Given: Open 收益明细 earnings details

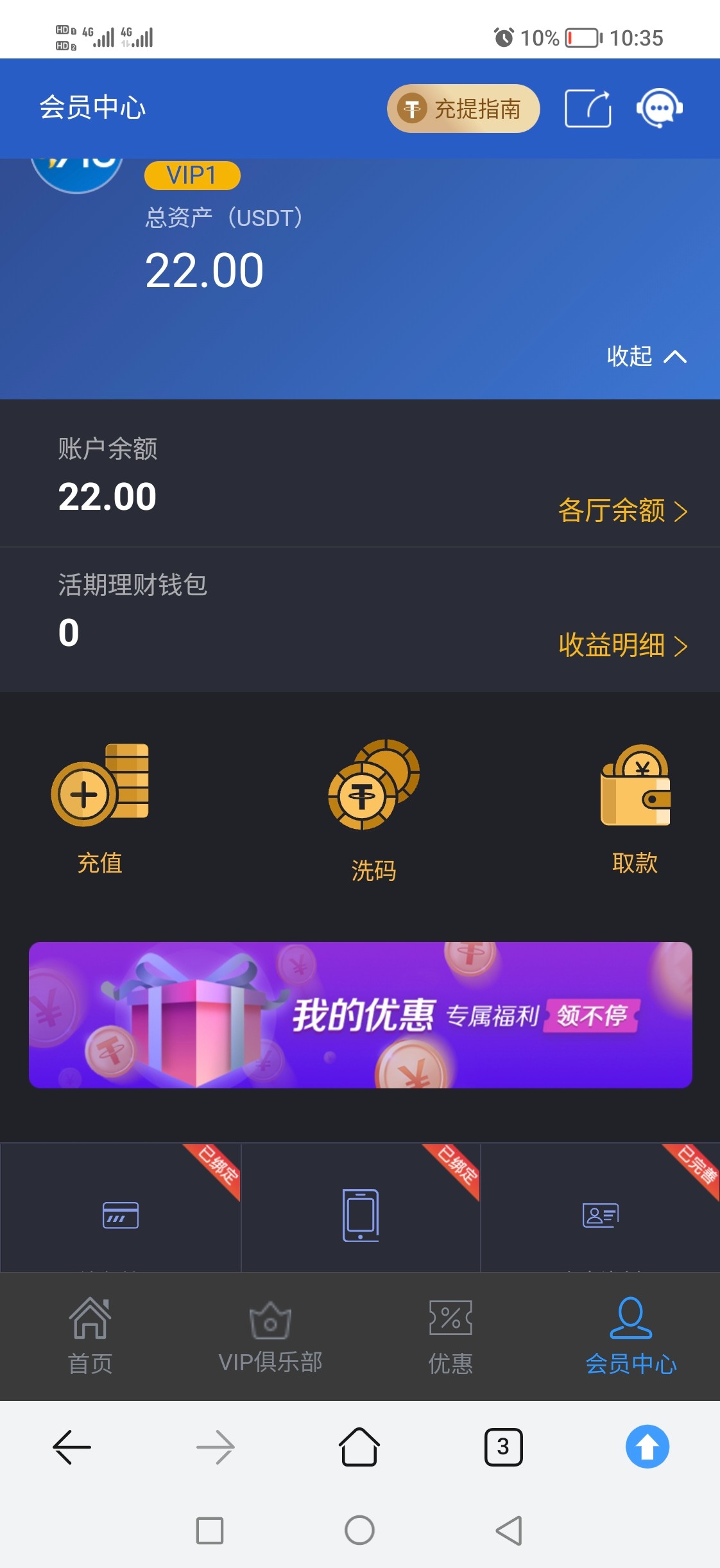Looking at the screenshot, I should coord(622,645).
